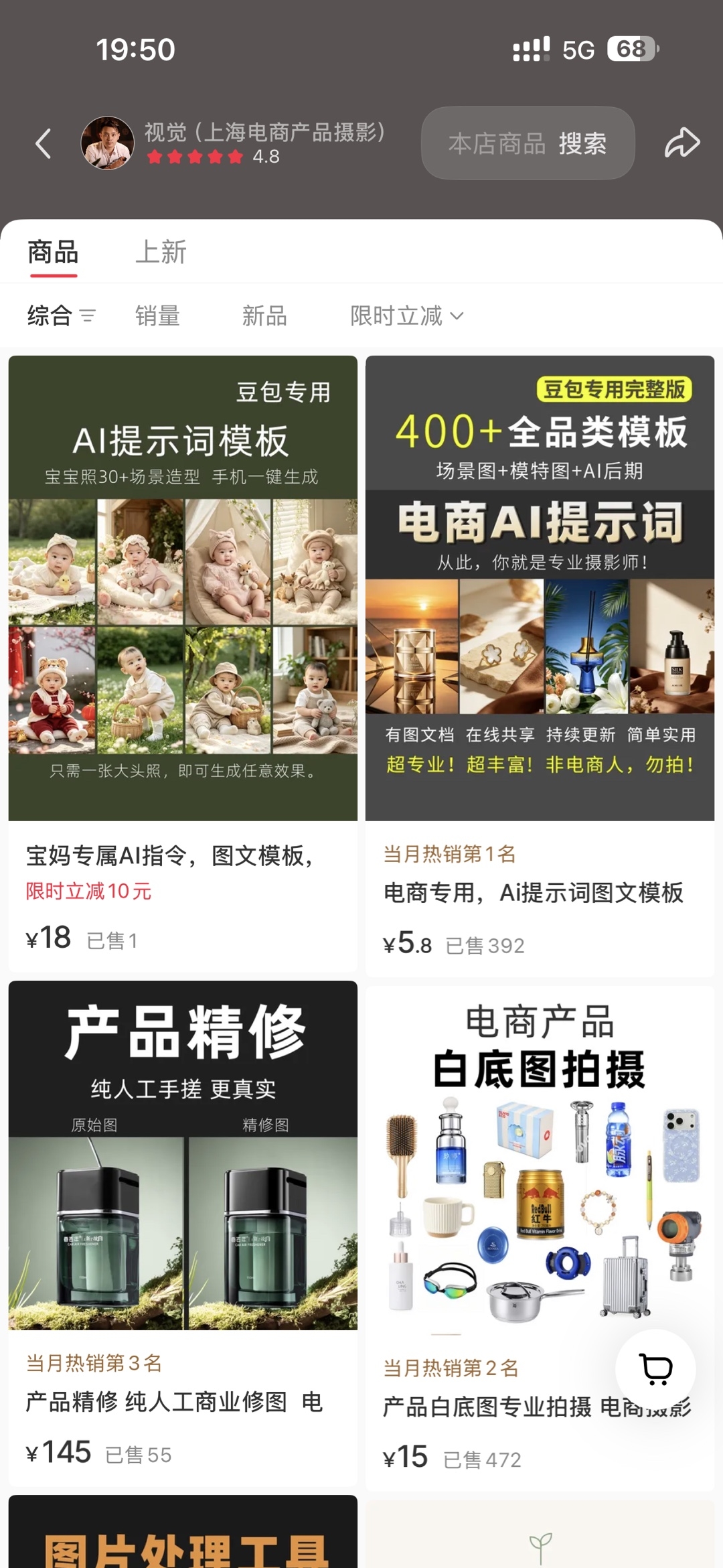Screen dimensions: 723x1568
Task: Open the floating shopping cart button
Action: [x=655, y=1369]
